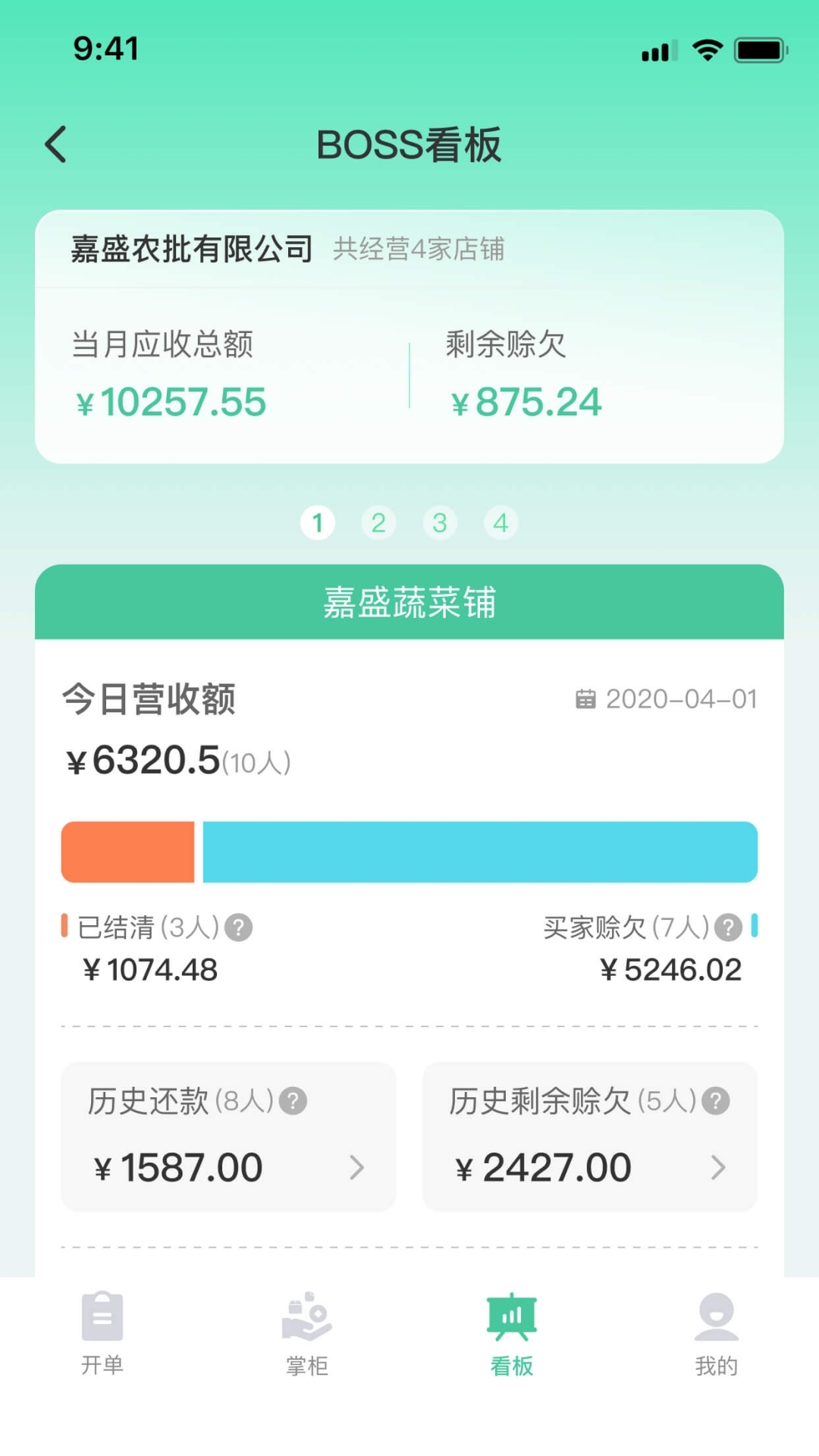Jump to the fourth store dot

[500, 522]
